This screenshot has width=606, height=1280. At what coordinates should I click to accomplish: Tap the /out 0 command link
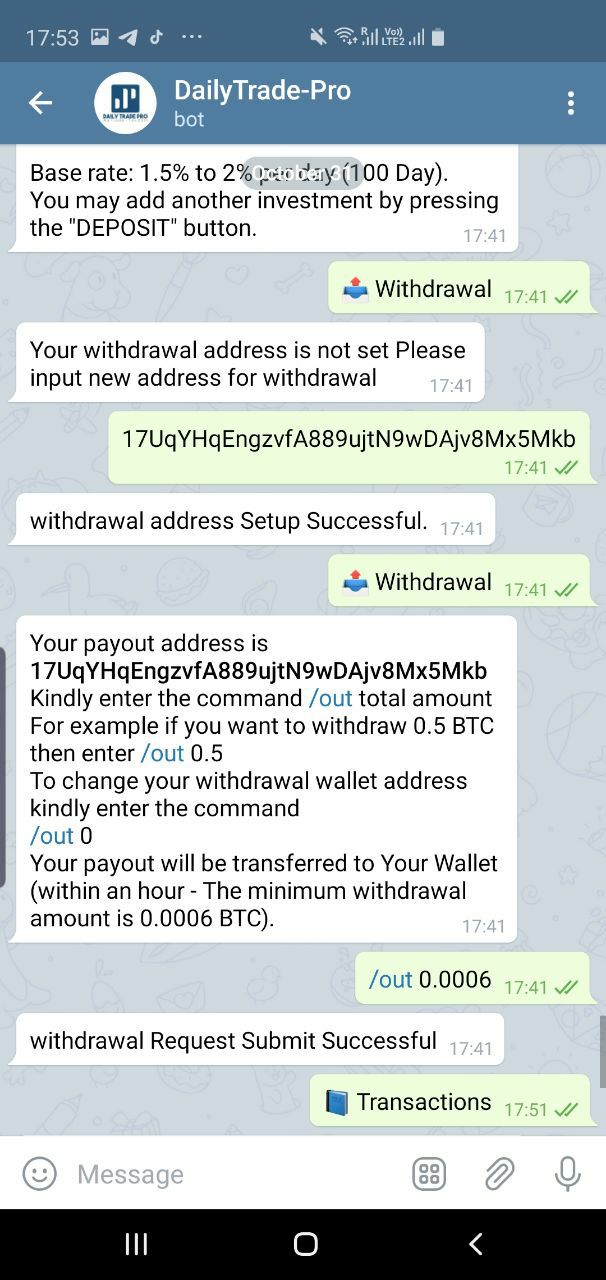click(x=52, y=836)
